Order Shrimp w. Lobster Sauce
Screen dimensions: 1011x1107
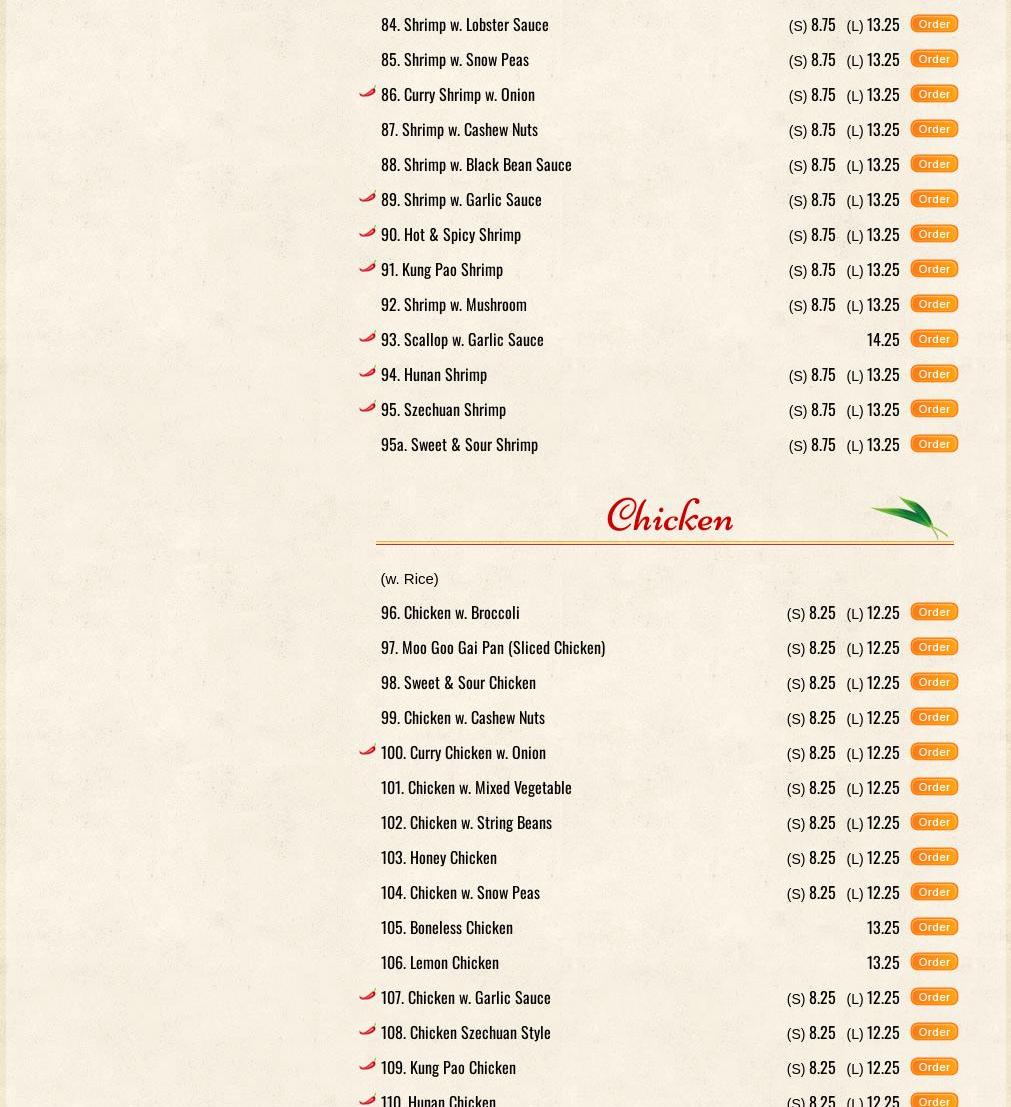click(934, 24)
